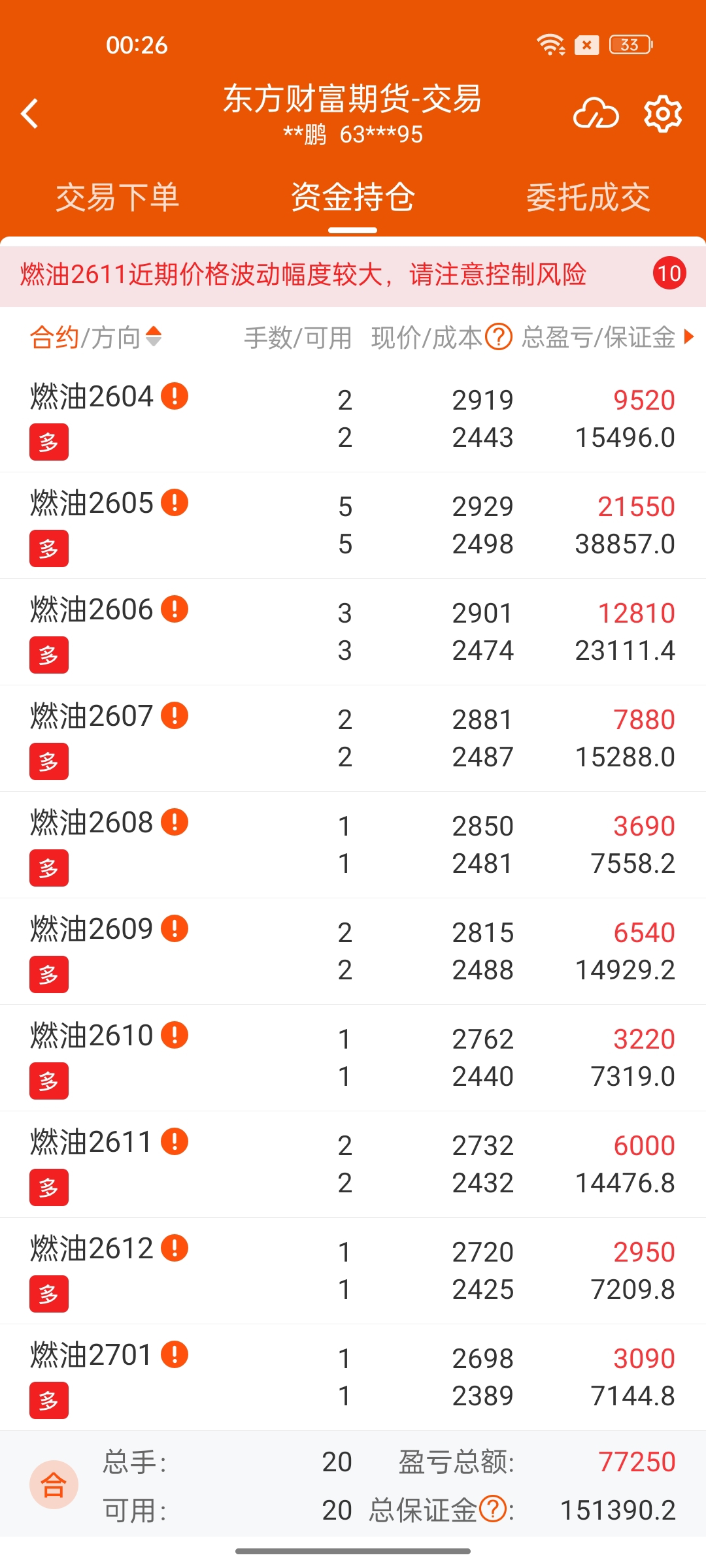The width and height of the screenshot is (706, 1568).
Task: Open the cloud sync icon
Action: point(596,114)
